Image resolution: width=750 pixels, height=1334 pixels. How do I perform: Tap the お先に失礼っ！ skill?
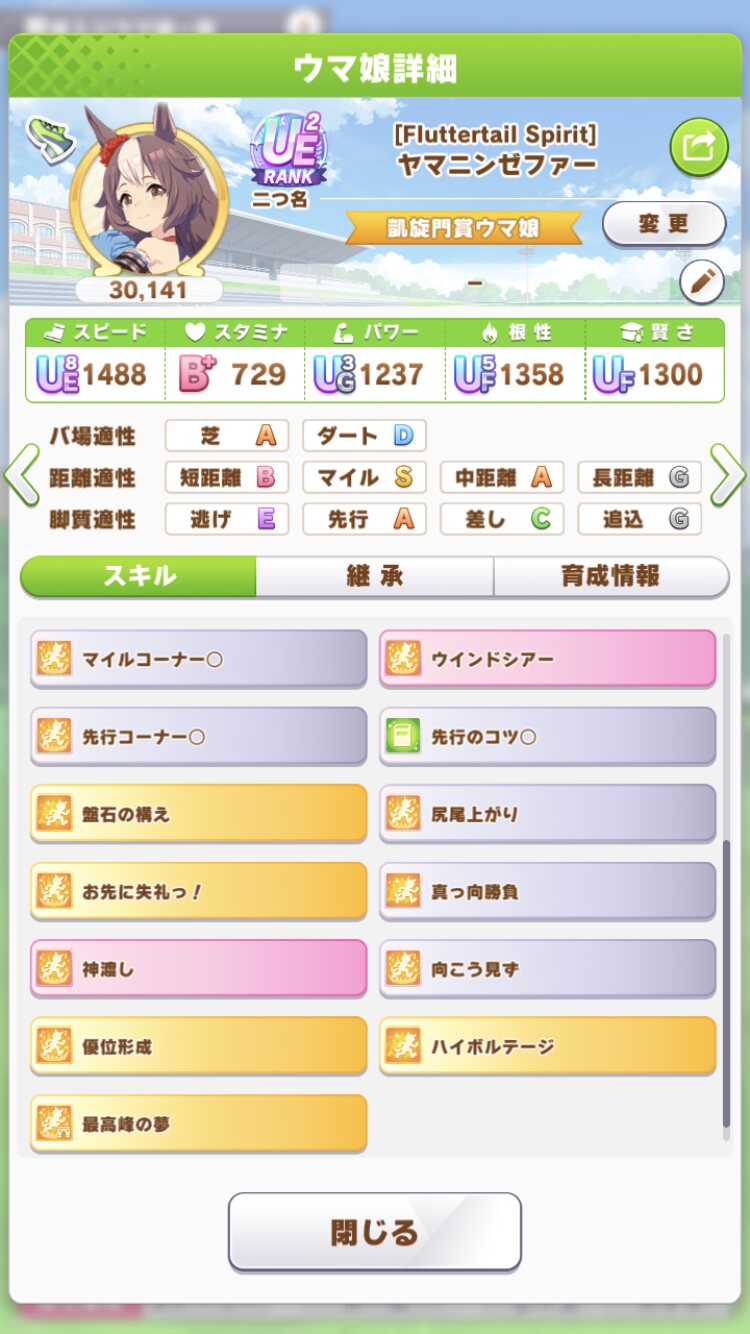pos(199,891)
